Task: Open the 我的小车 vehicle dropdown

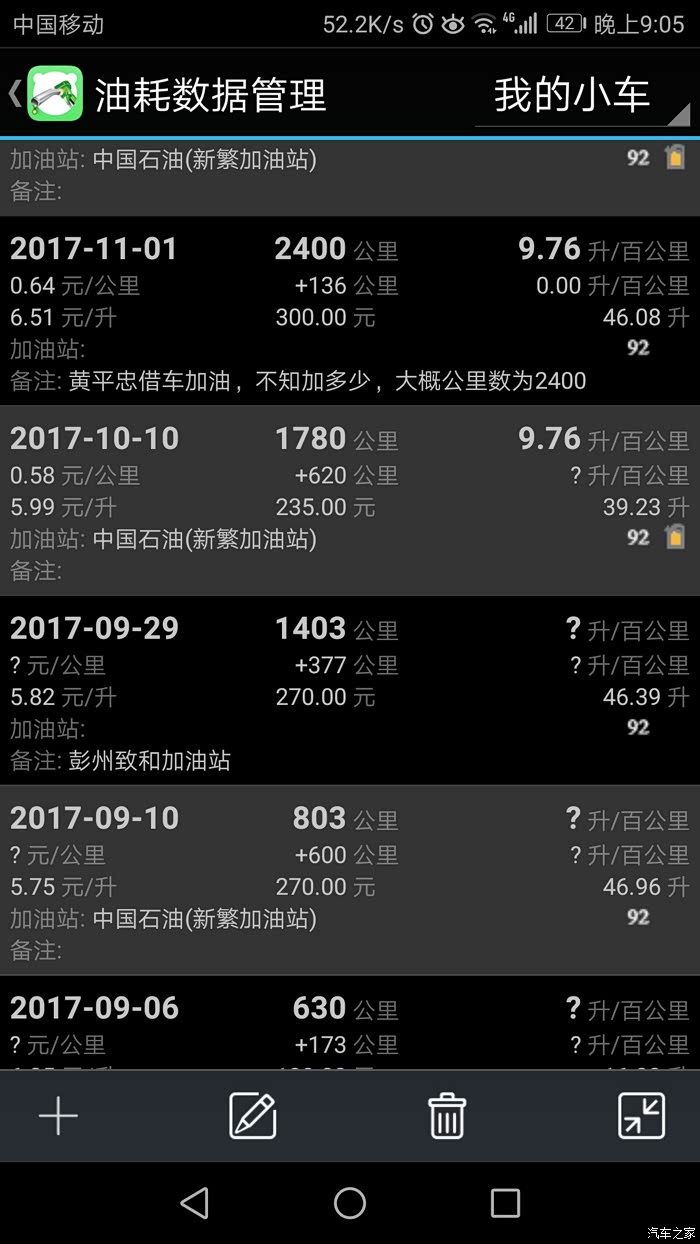Action: (582, 97)
